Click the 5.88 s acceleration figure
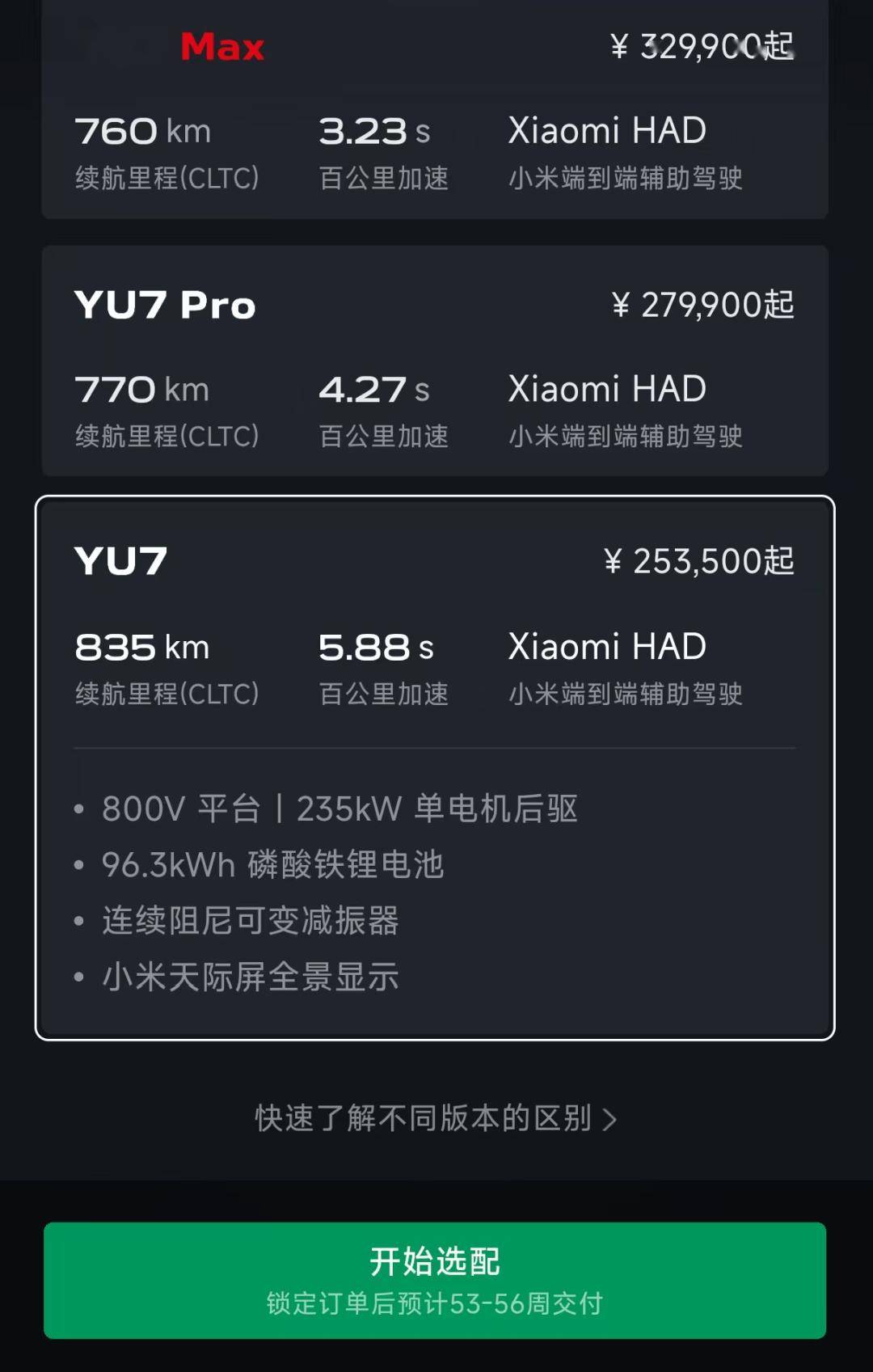873x1372 pixels. click(376, 646)
